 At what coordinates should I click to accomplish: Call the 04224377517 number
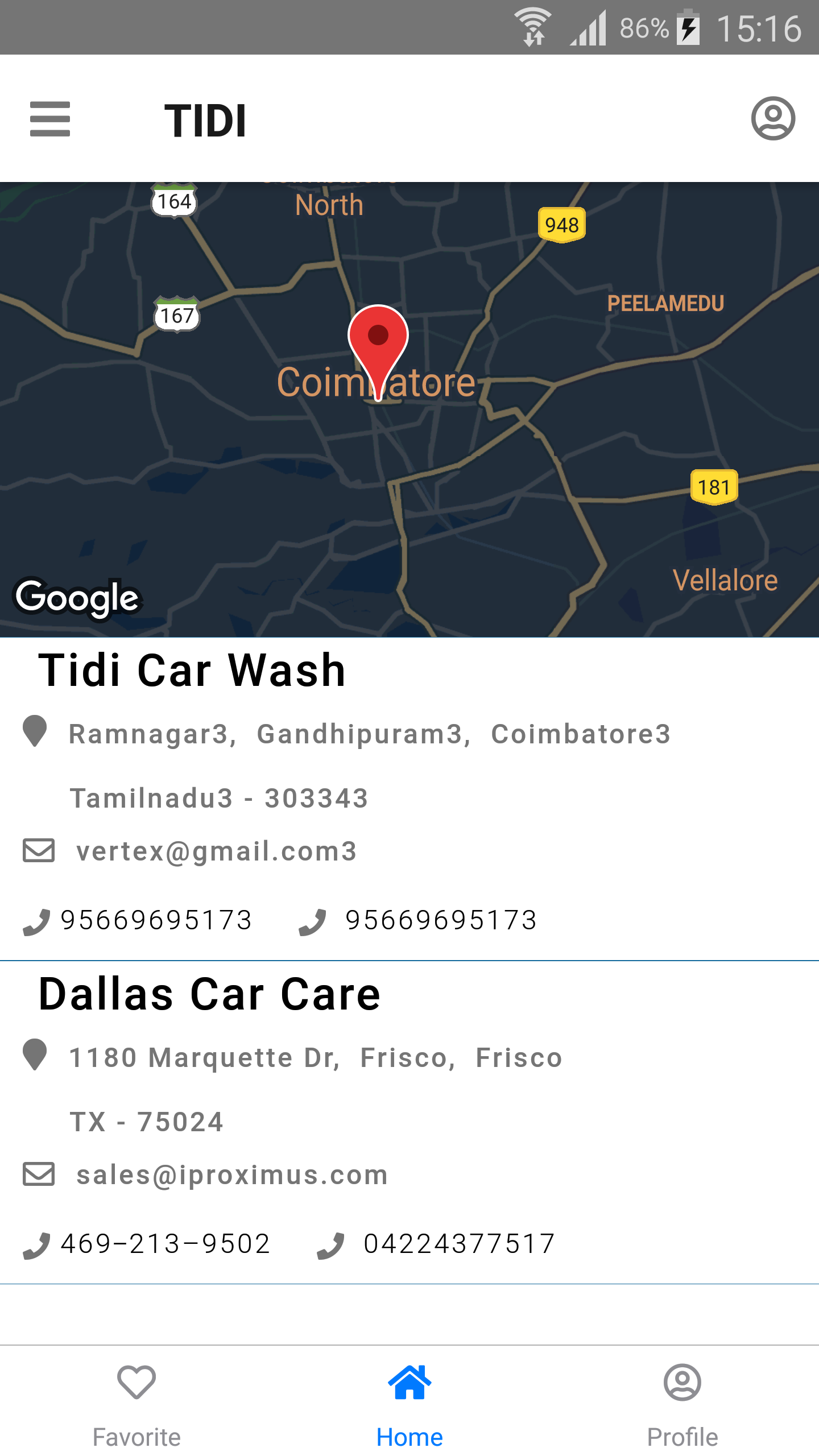coord(458,1244)
